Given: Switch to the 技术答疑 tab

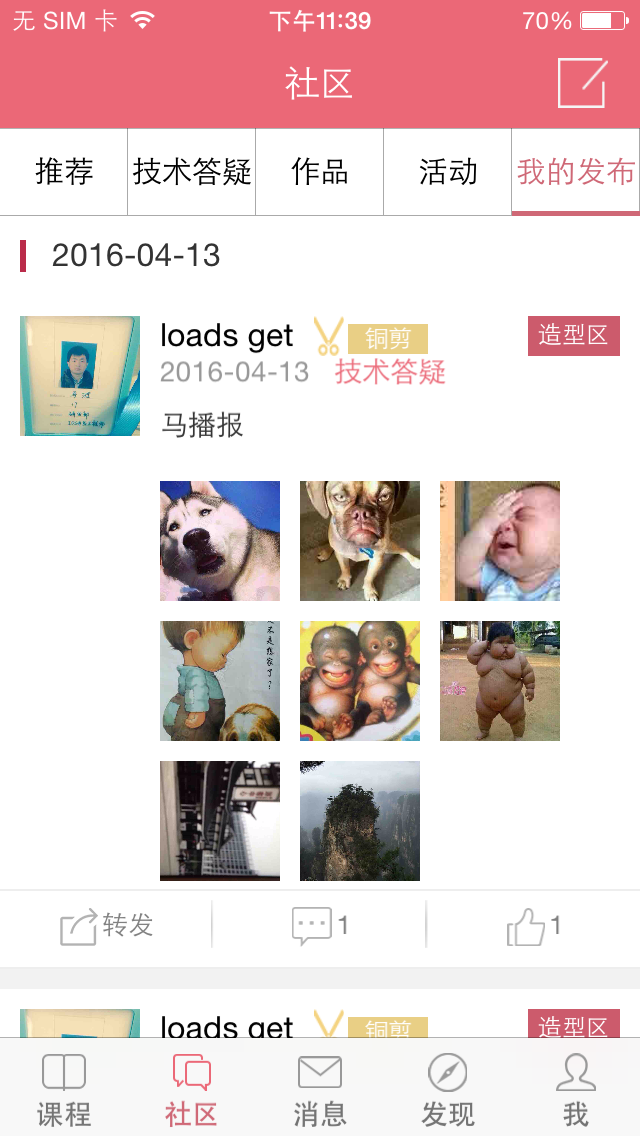Looking at the screenshot, I should coord(192,172).
